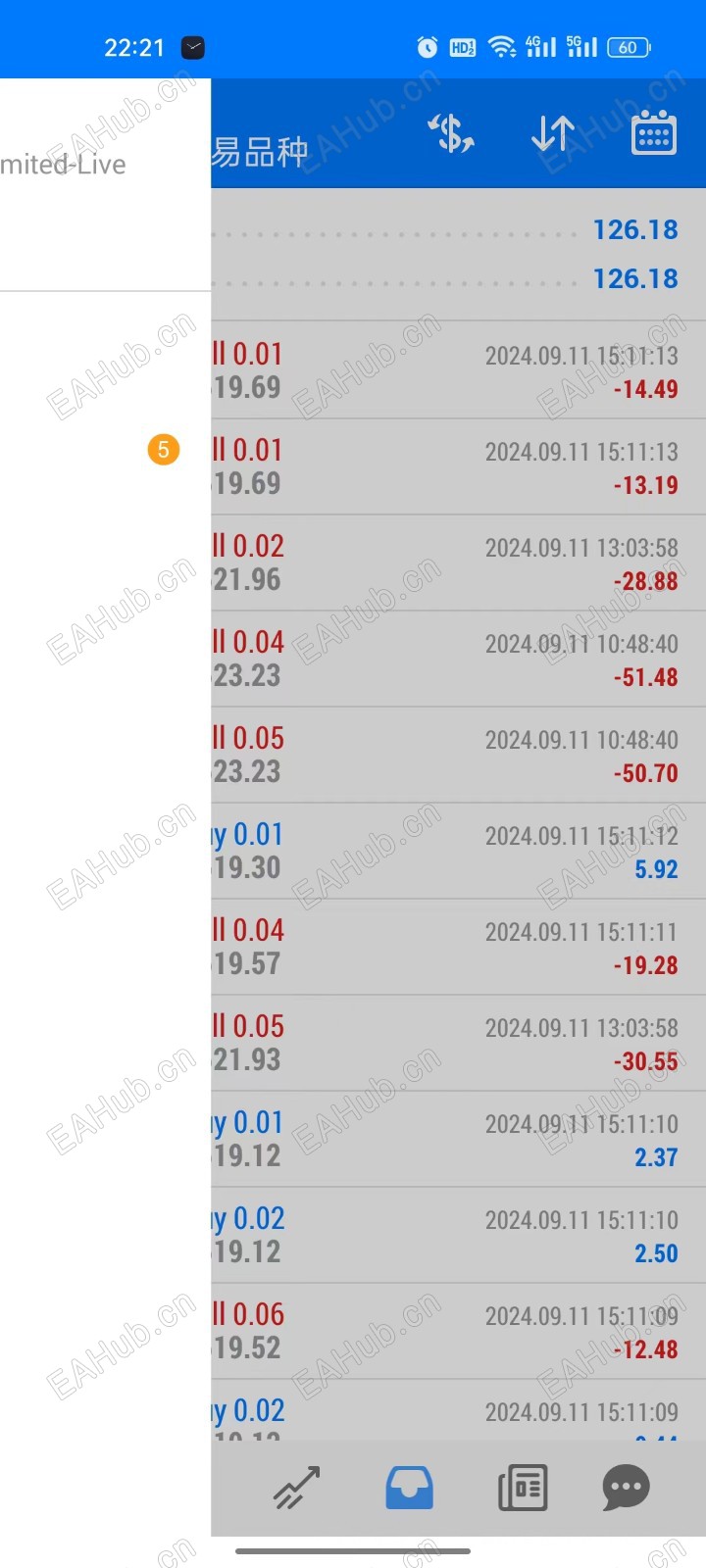The image size is (706, 1568).
Task: Select the history inbox tab
Action: point(409,1489)
